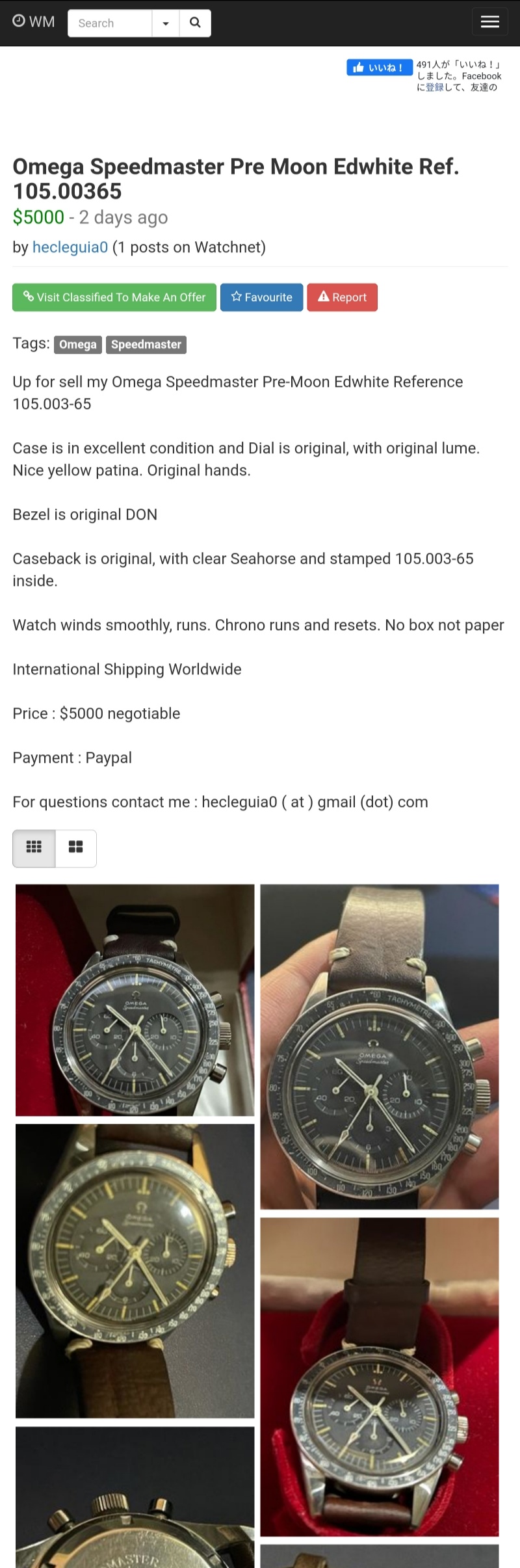Like the page with Facebook いいね button
520x1568 pixels.
click(x=379, y=68)
